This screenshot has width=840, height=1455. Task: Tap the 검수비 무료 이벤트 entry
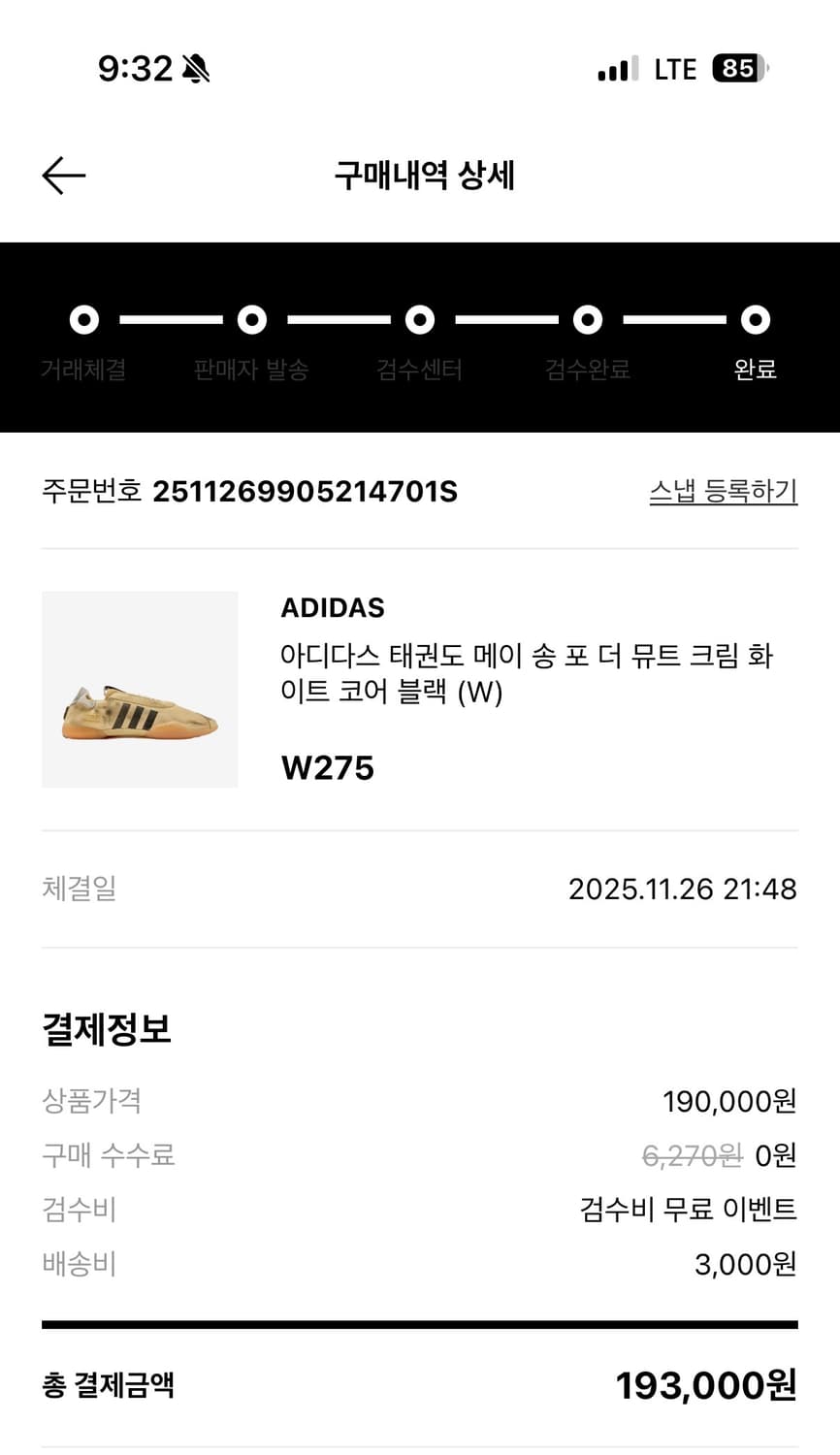point(685,1211)
